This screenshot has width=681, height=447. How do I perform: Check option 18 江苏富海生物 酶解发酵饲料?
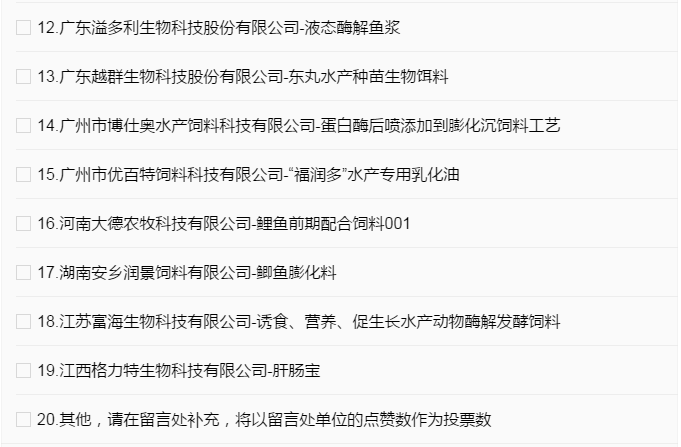(x=24, y=322)
